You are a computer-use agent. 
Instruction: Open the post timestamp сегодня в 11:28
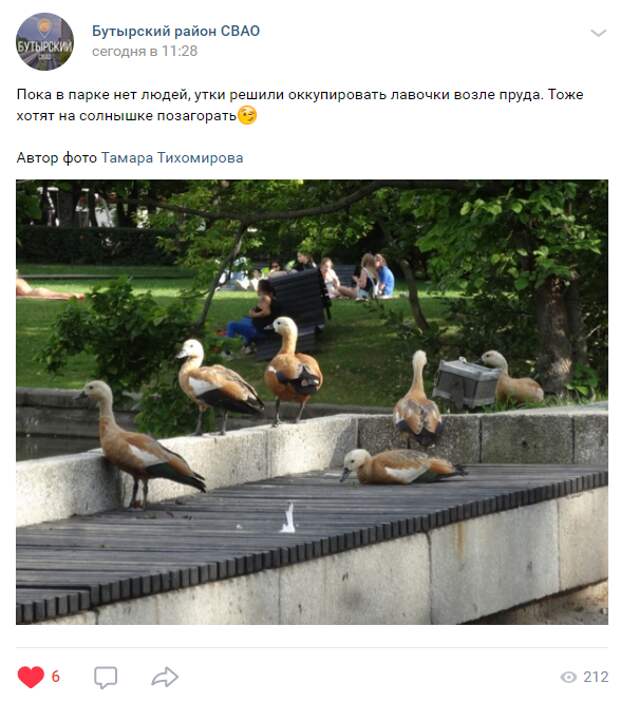[145, 51]
